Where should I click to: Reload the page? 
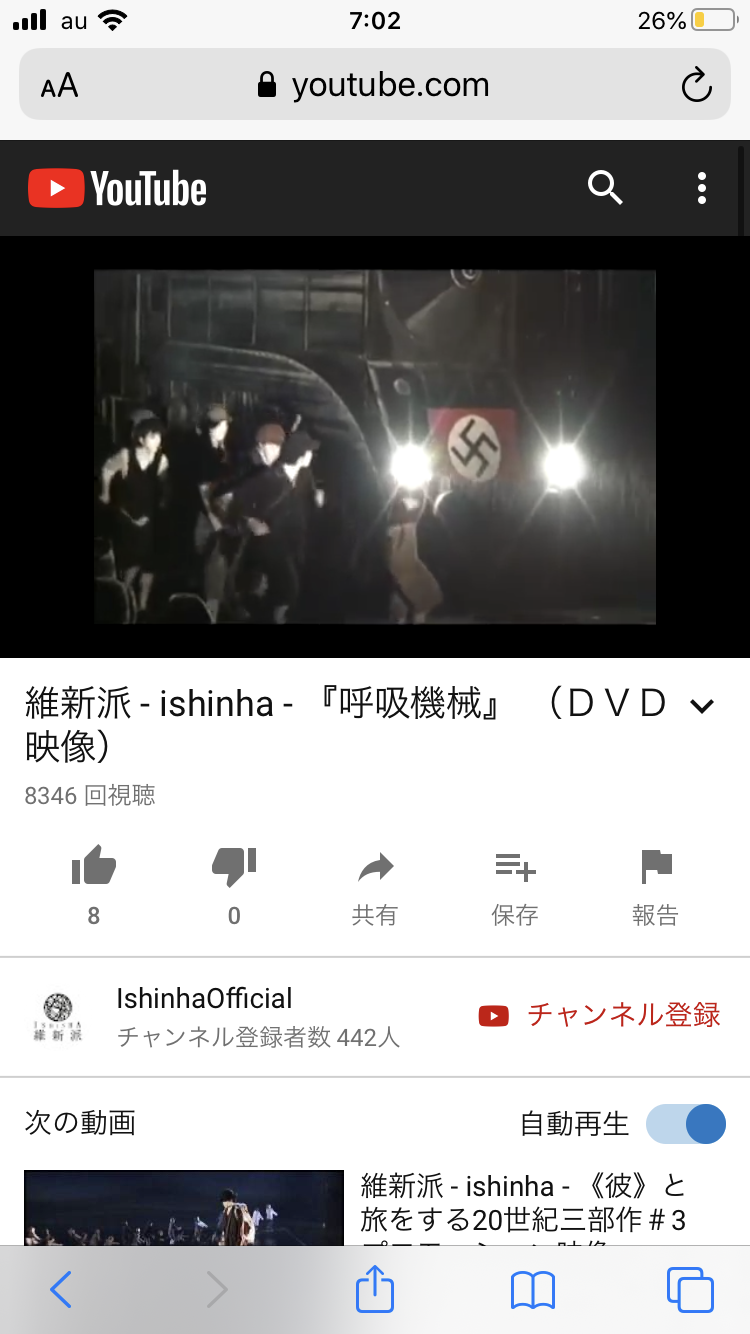click(696, 85)
